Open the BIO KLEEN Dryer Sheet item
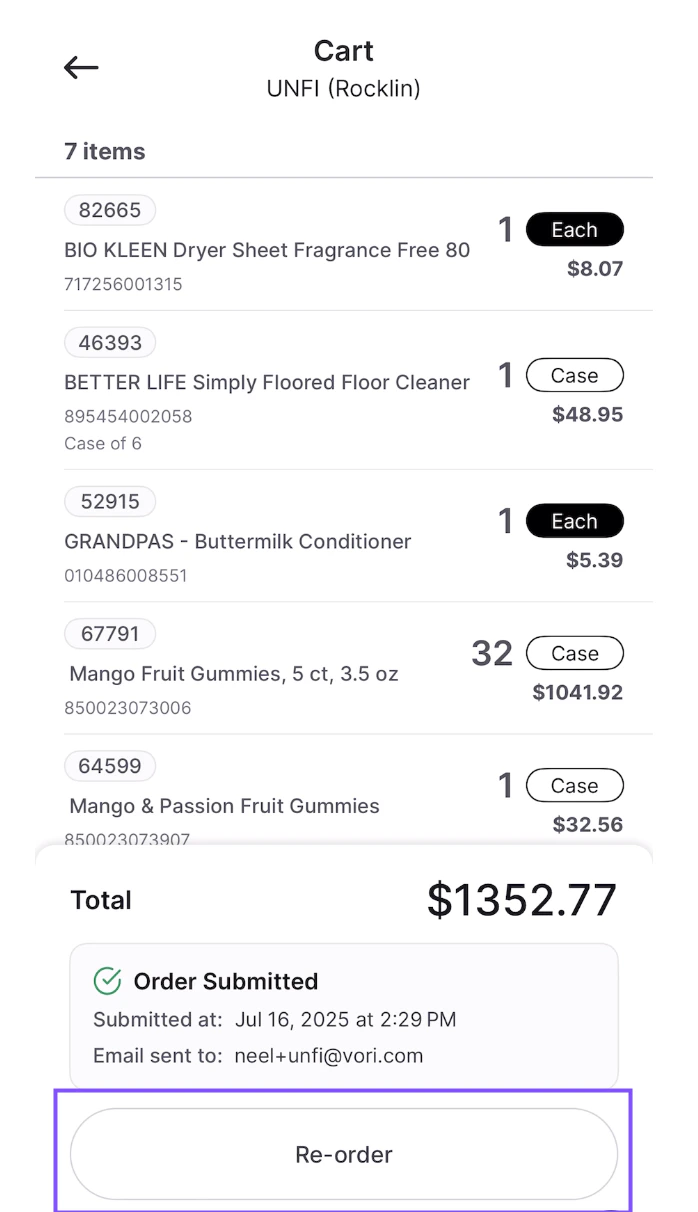 pyautogui.click(x=267, y=251)
